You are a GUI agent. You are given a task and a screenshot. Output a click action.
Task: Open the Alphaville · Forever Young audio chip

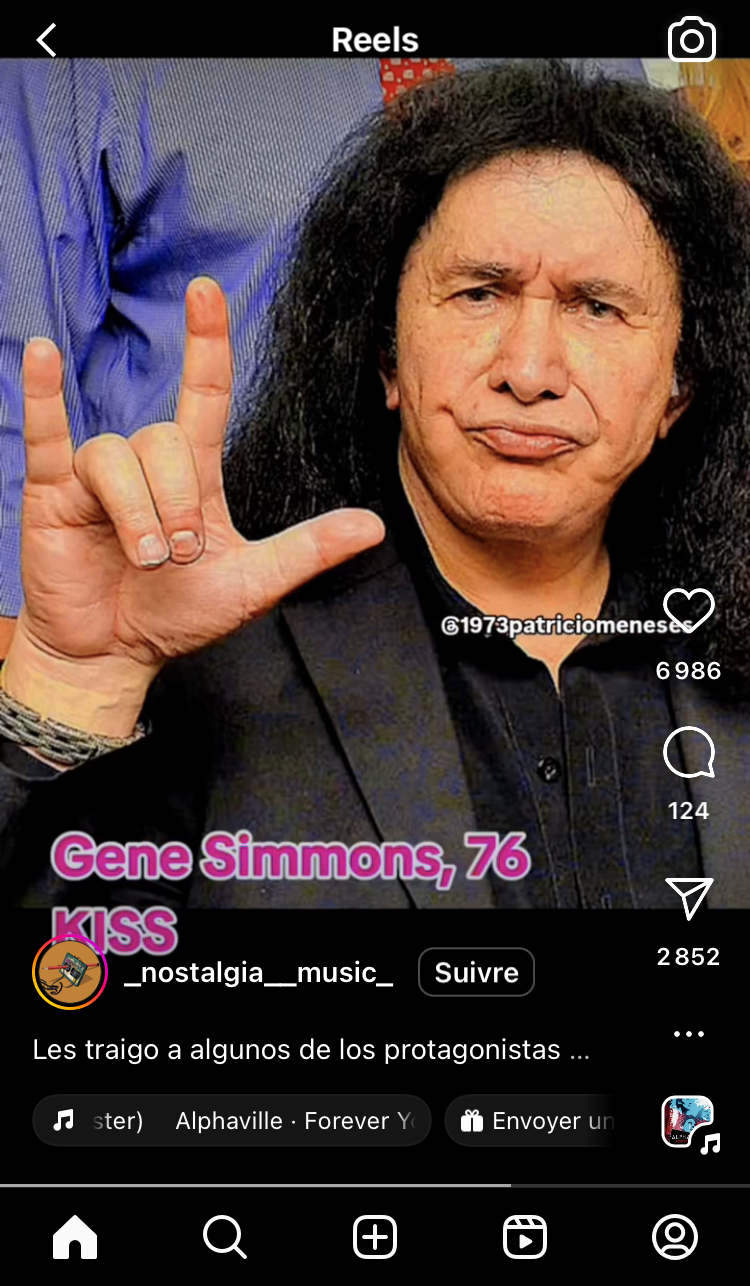(x=232, y=1121)
